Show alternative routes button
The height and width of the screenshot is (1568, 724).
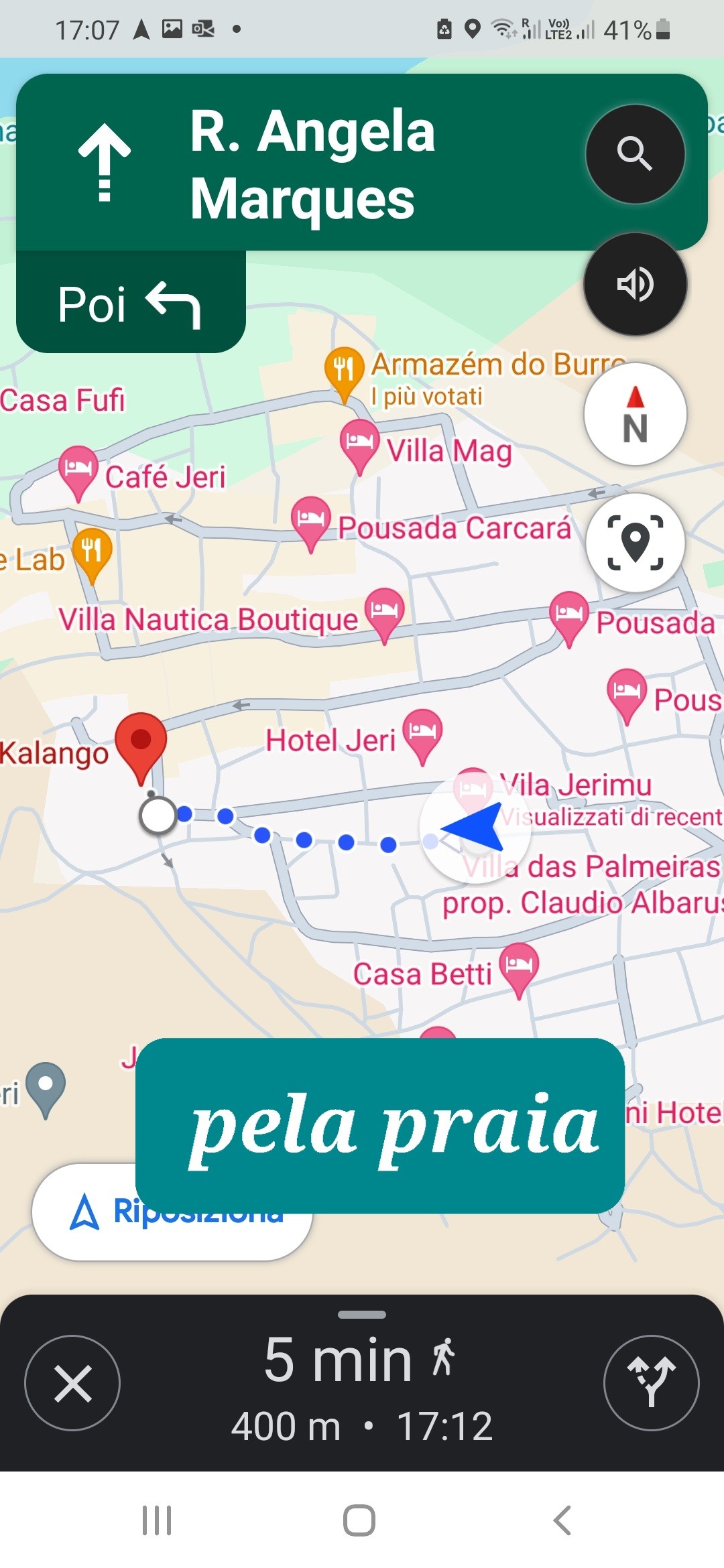651,1384
